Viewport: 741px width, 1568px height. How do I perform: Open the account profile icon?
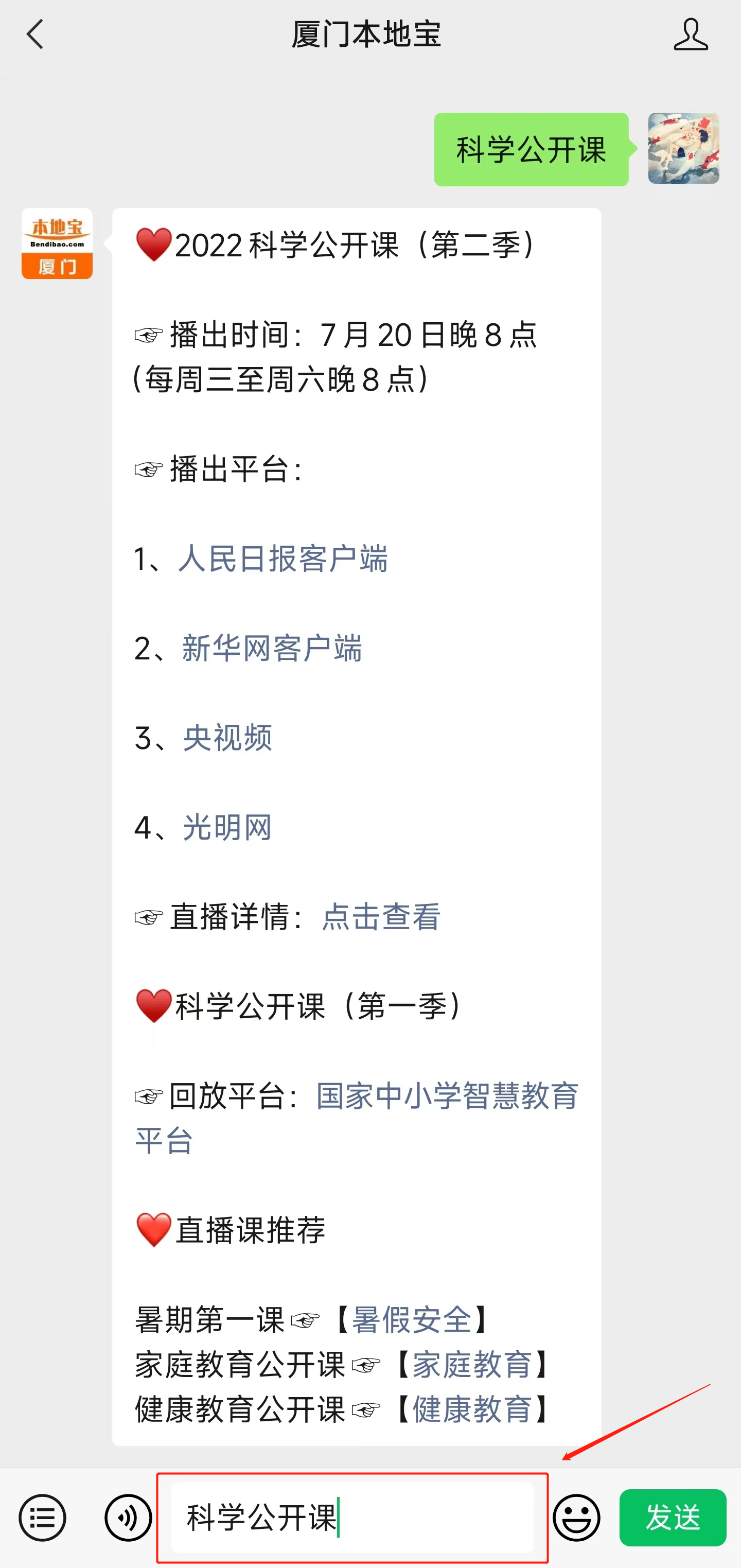pos(690,34)
